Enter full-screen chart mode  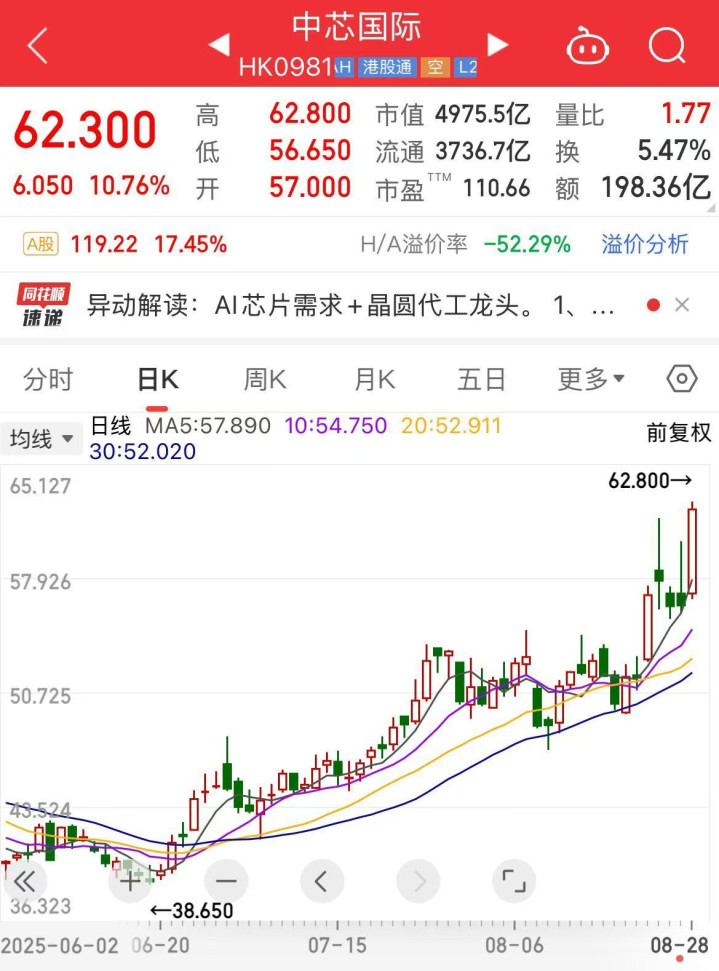click(513, 881)
